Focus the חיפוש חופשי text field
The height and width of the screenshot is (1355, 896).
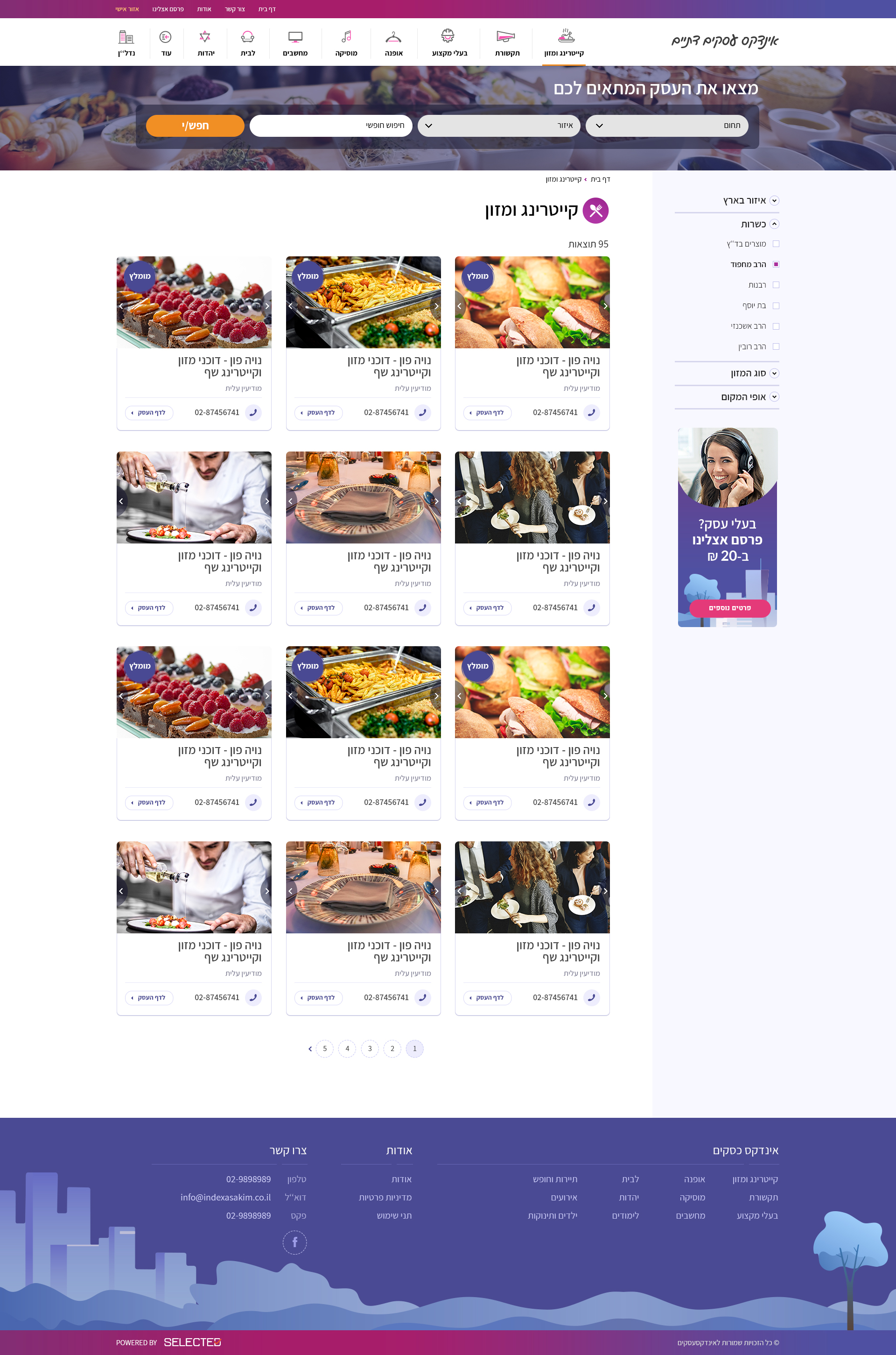tap(331, 126)
